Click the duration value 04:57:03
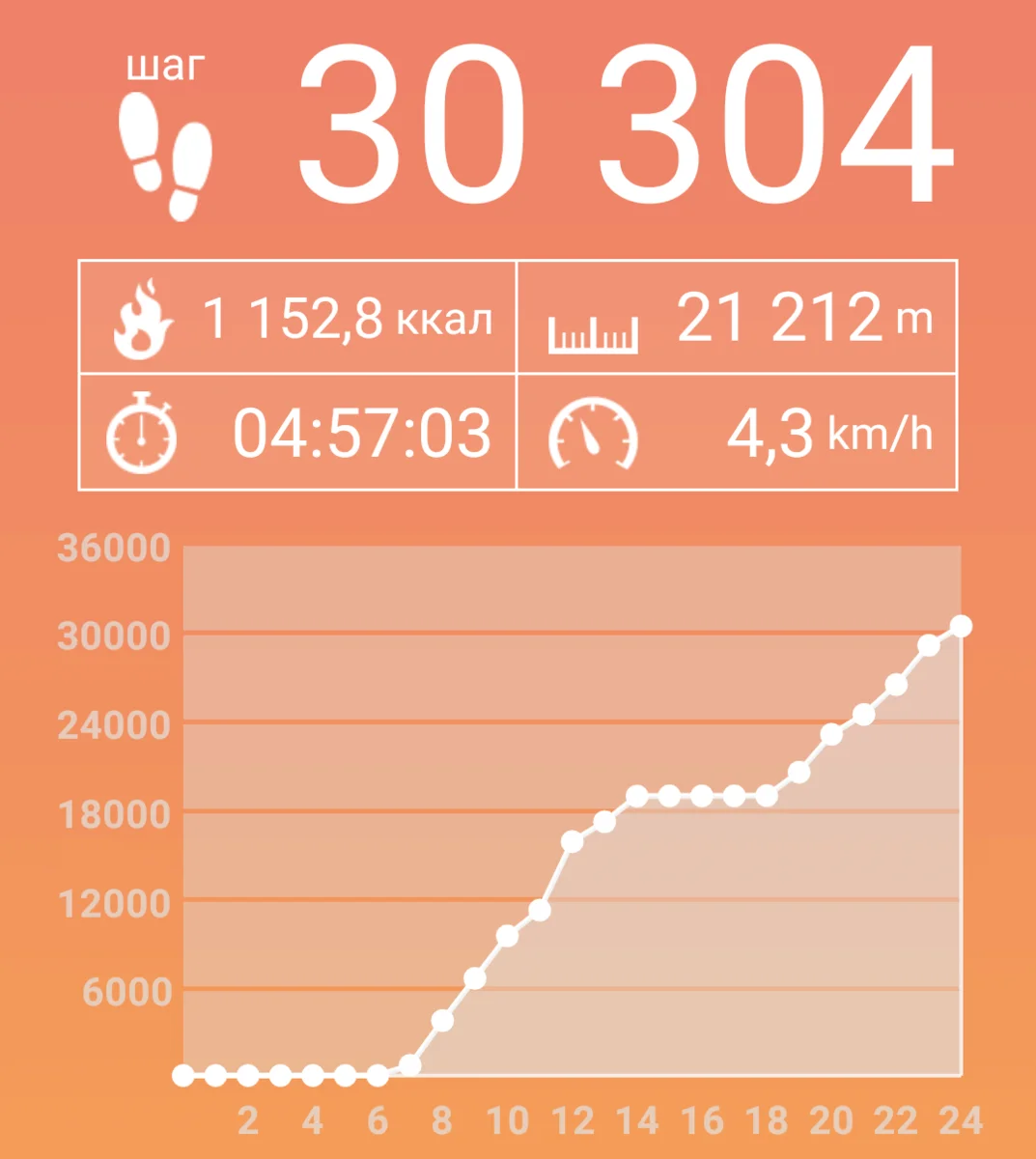 point(365,435)
